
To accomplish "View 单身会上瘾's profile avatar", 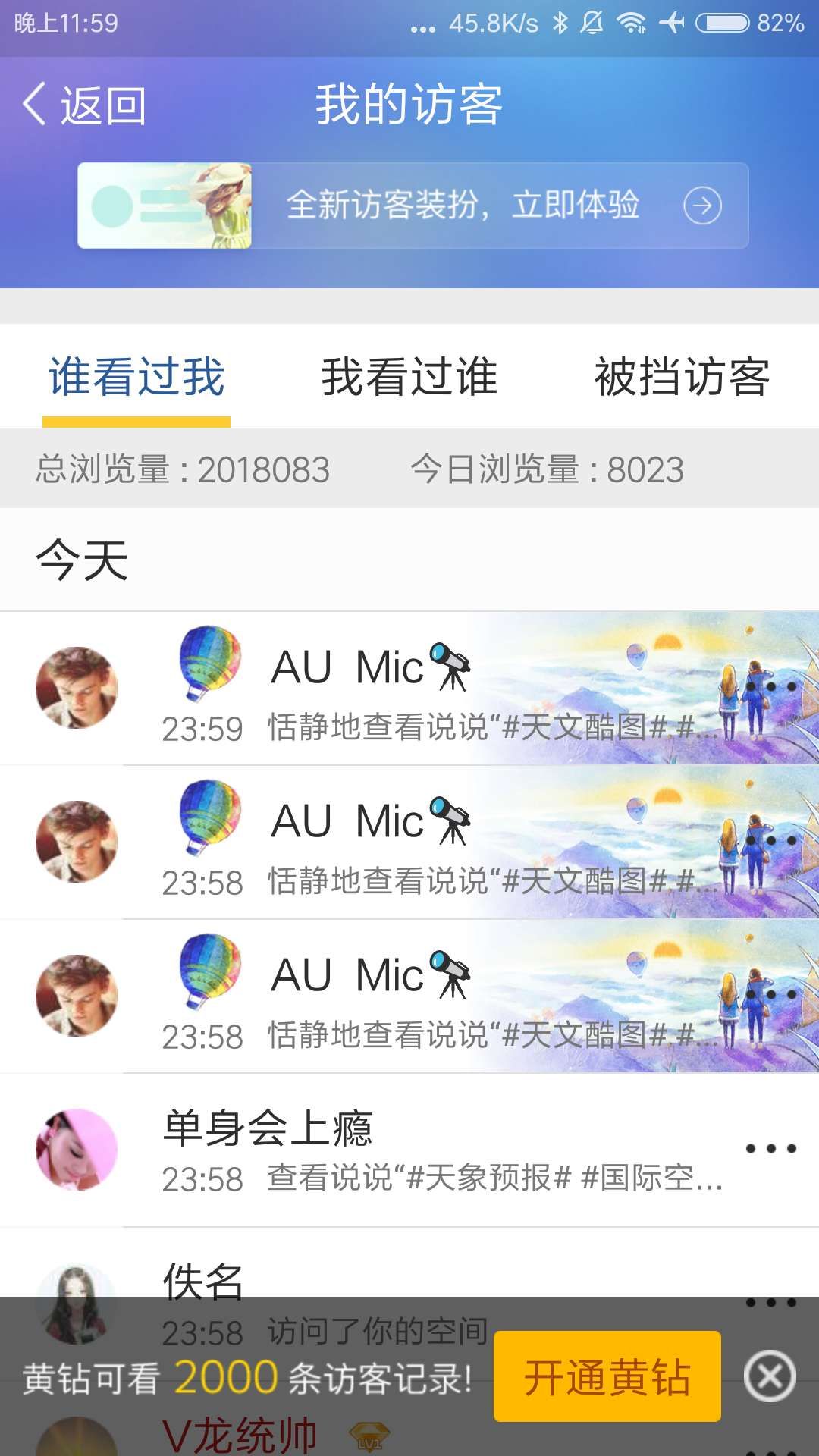I will point(77,1150).
